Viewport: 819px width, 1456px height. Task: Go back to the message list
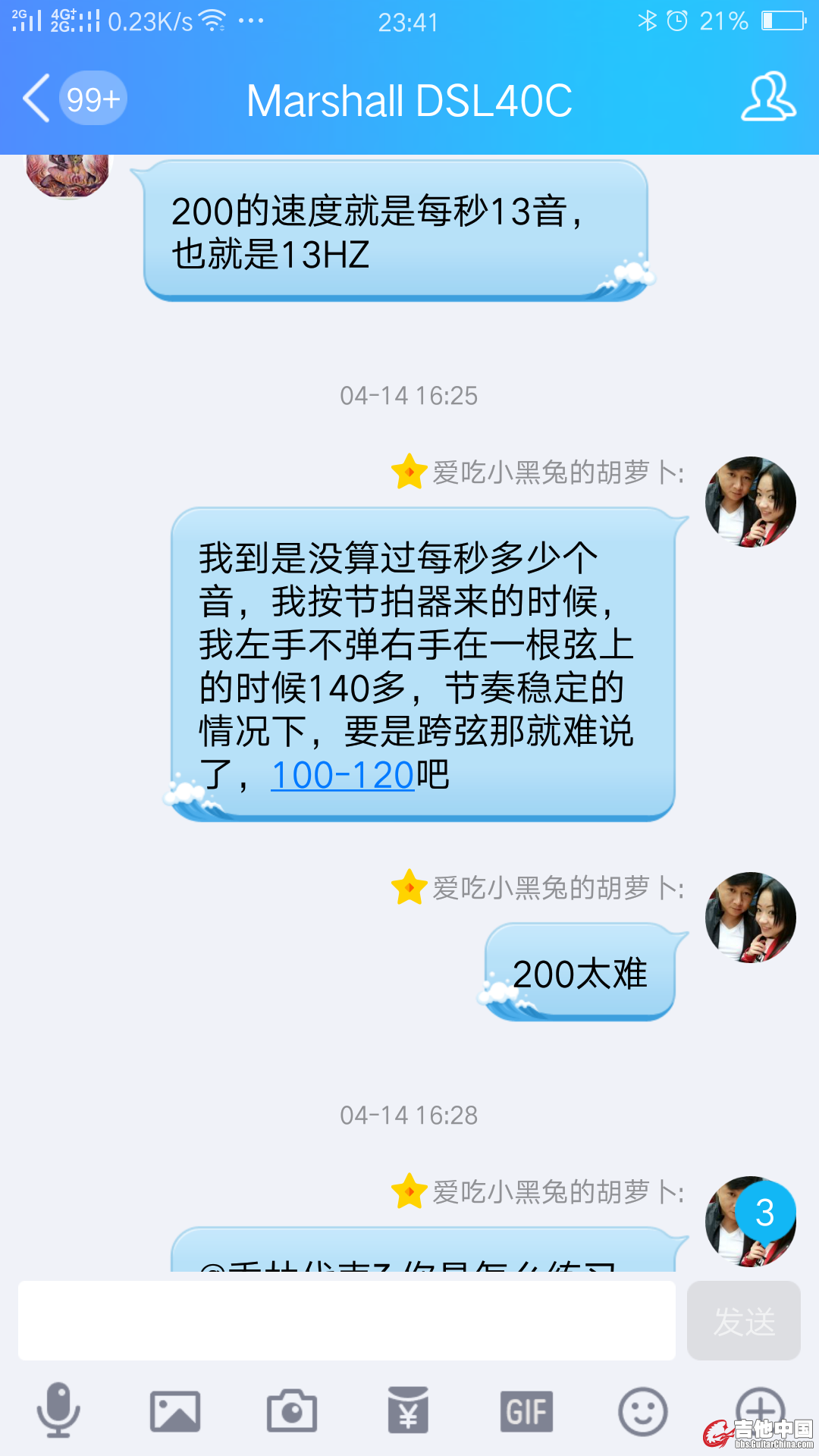pos(36,99)
